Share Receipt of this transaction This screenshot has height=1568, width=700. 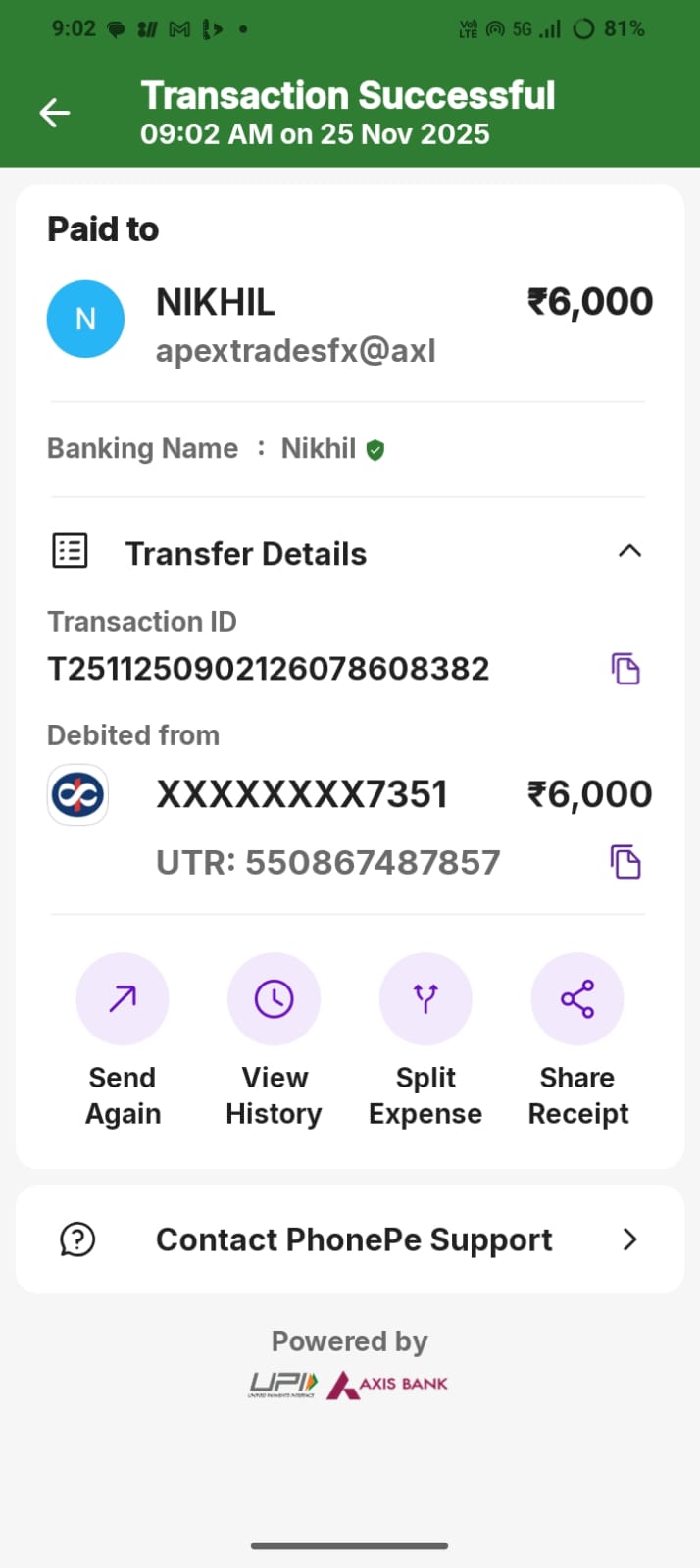(577, 999)
